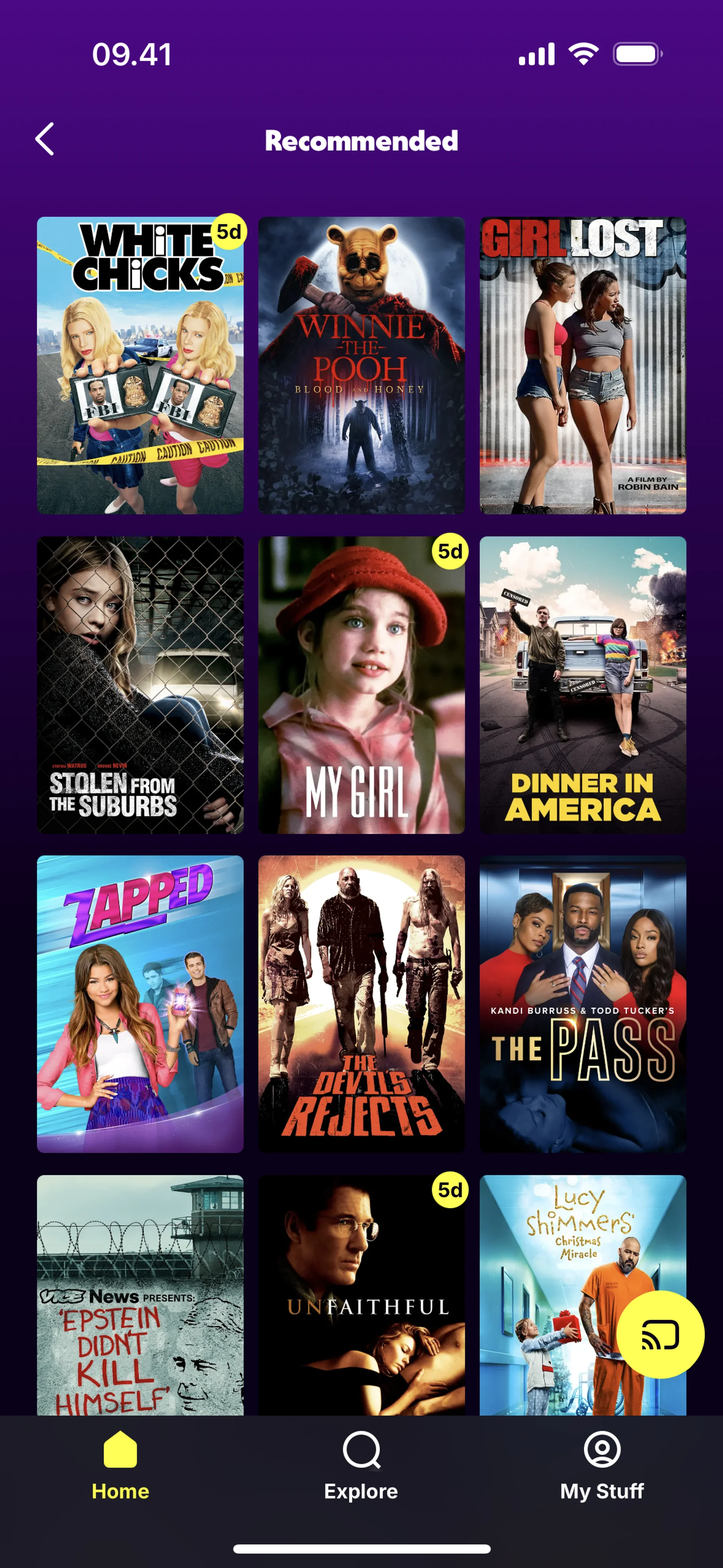Image resolution: width=723 pixels, height=1568 pixels.
Task: Open The Devil's Rejects
Action: click(x=361, y=1004)
